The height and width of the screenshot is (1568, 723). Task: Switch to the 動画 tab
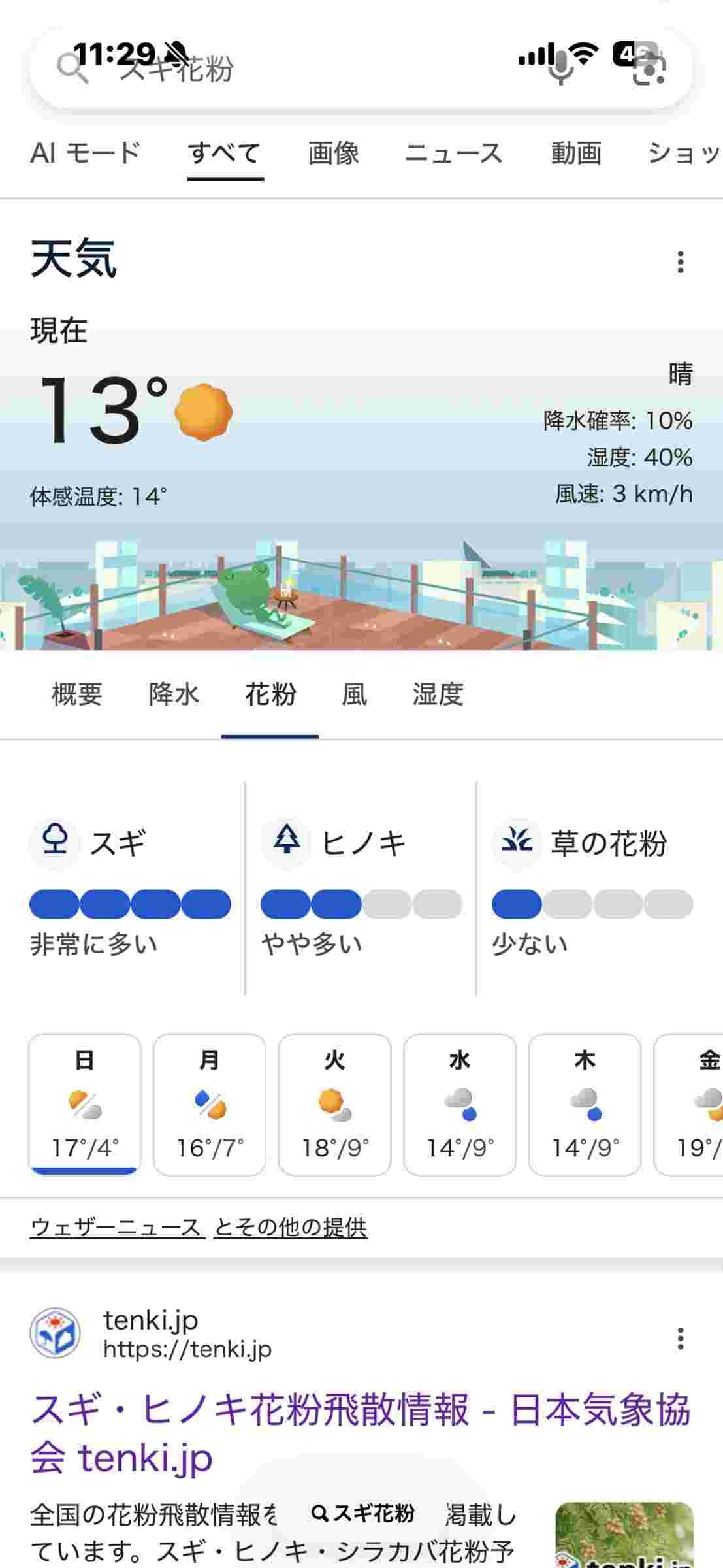point(575,154)
